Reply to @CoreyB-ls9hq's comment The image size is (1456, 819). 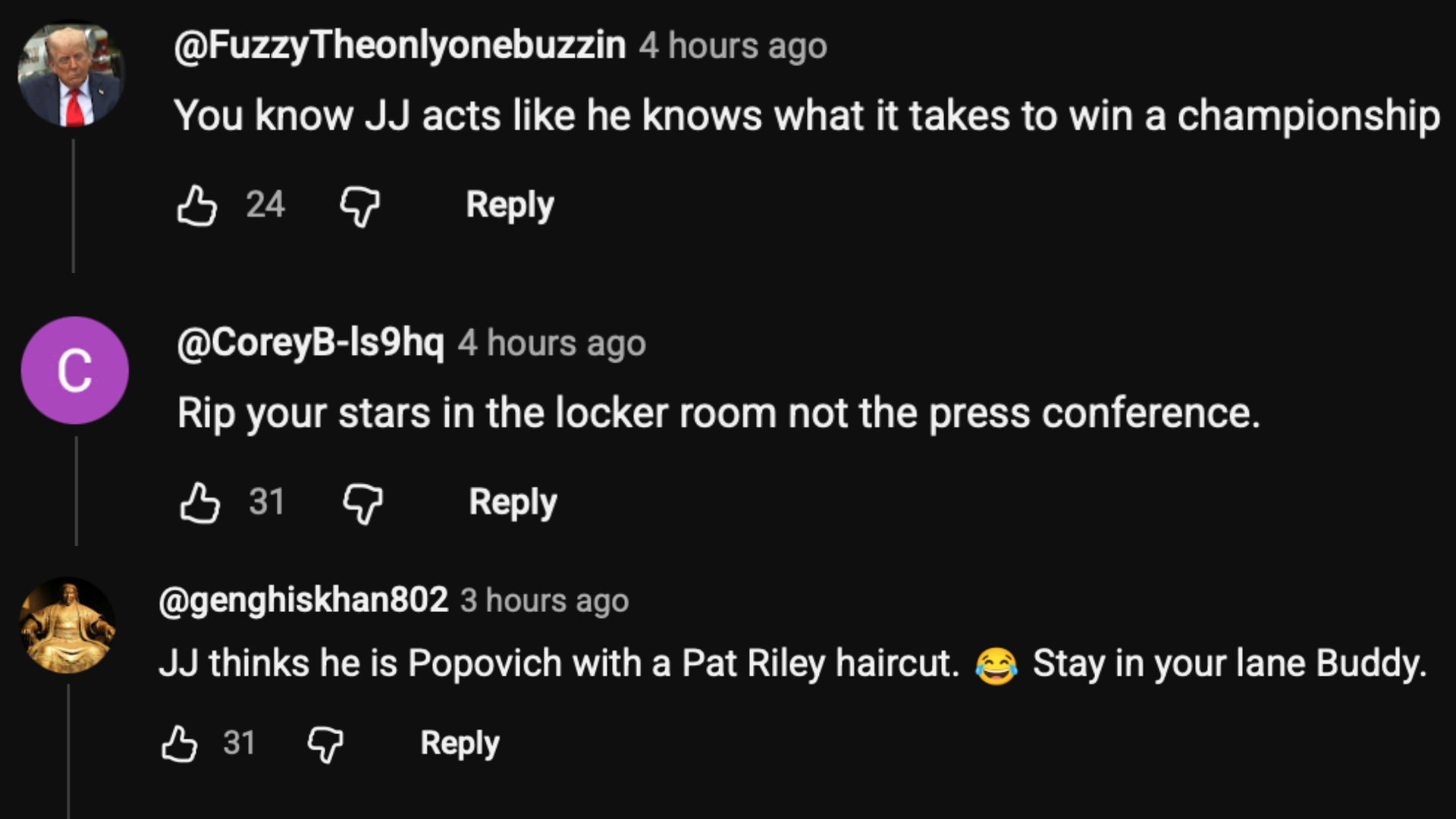point(513,502)
